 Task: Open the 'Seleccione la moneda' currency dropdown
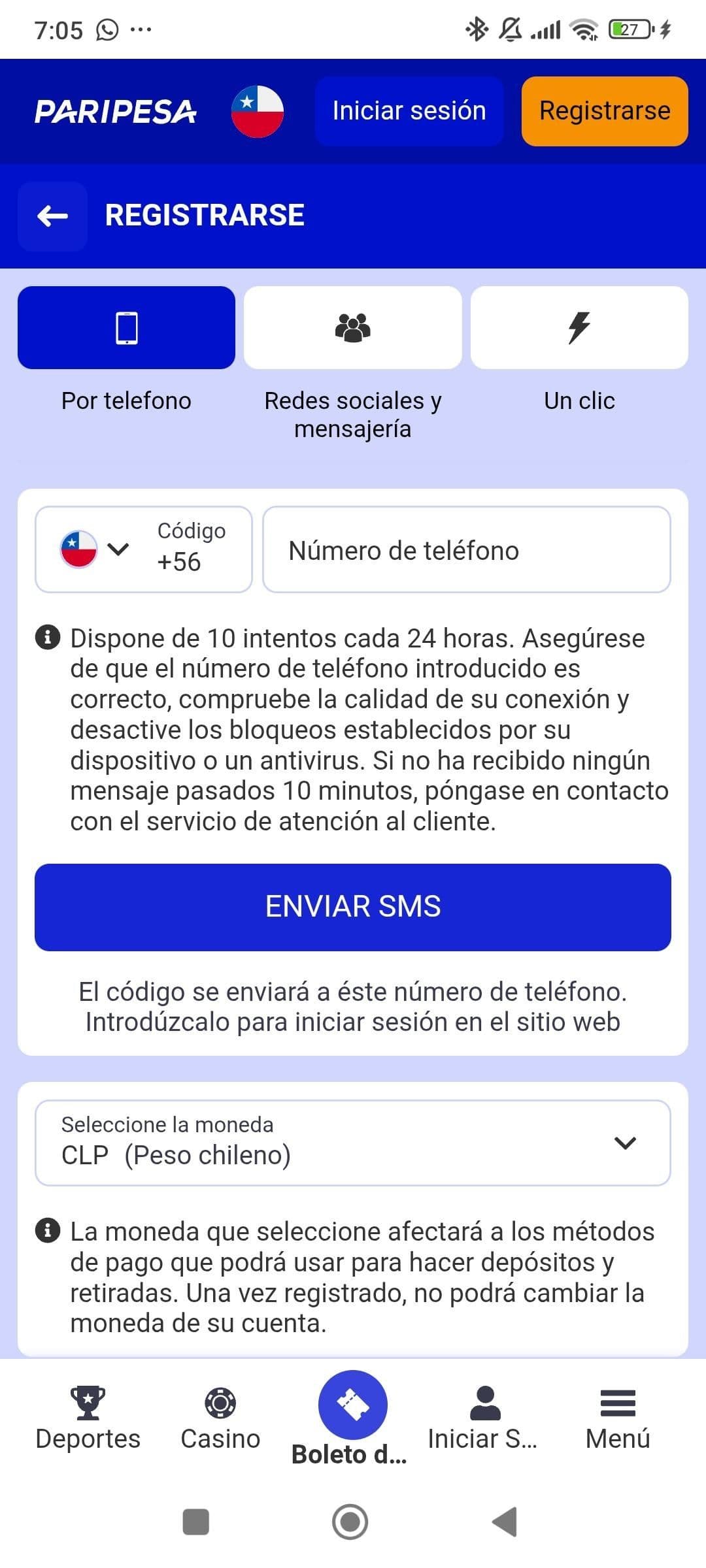click(353, 1143)
